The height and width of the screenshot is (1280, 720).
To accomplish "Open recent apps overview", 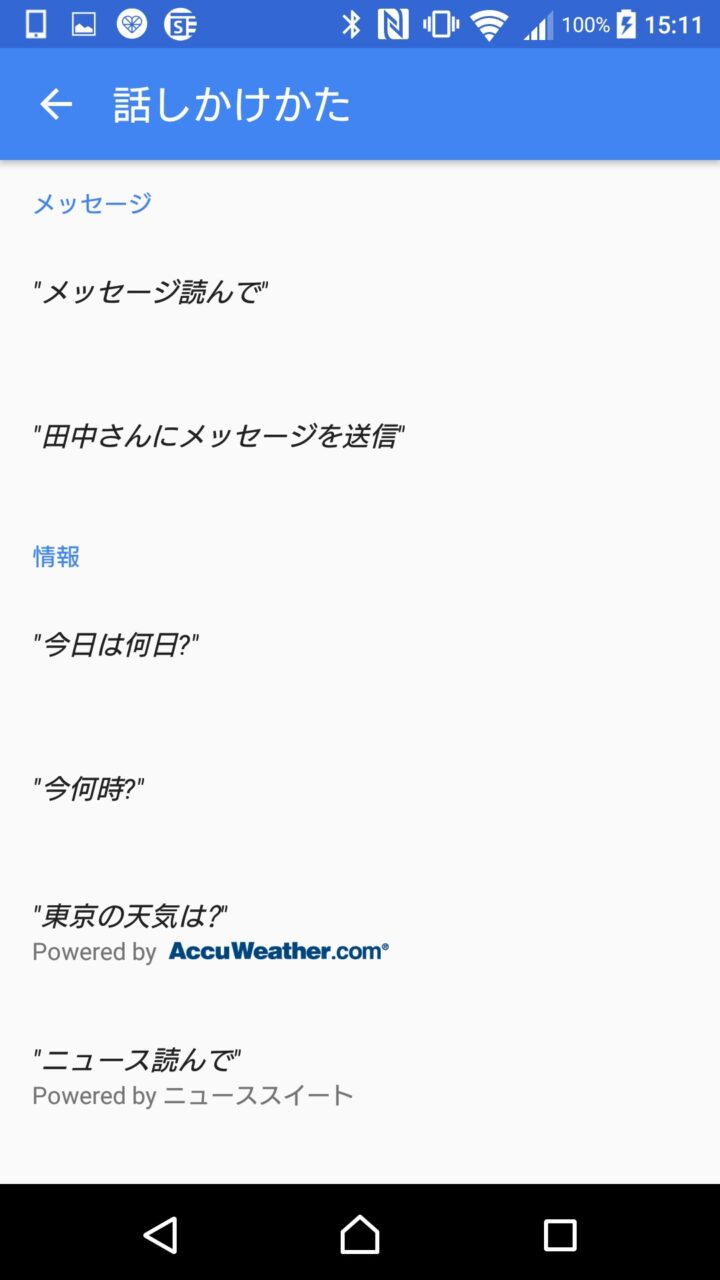I will 560,1235.
